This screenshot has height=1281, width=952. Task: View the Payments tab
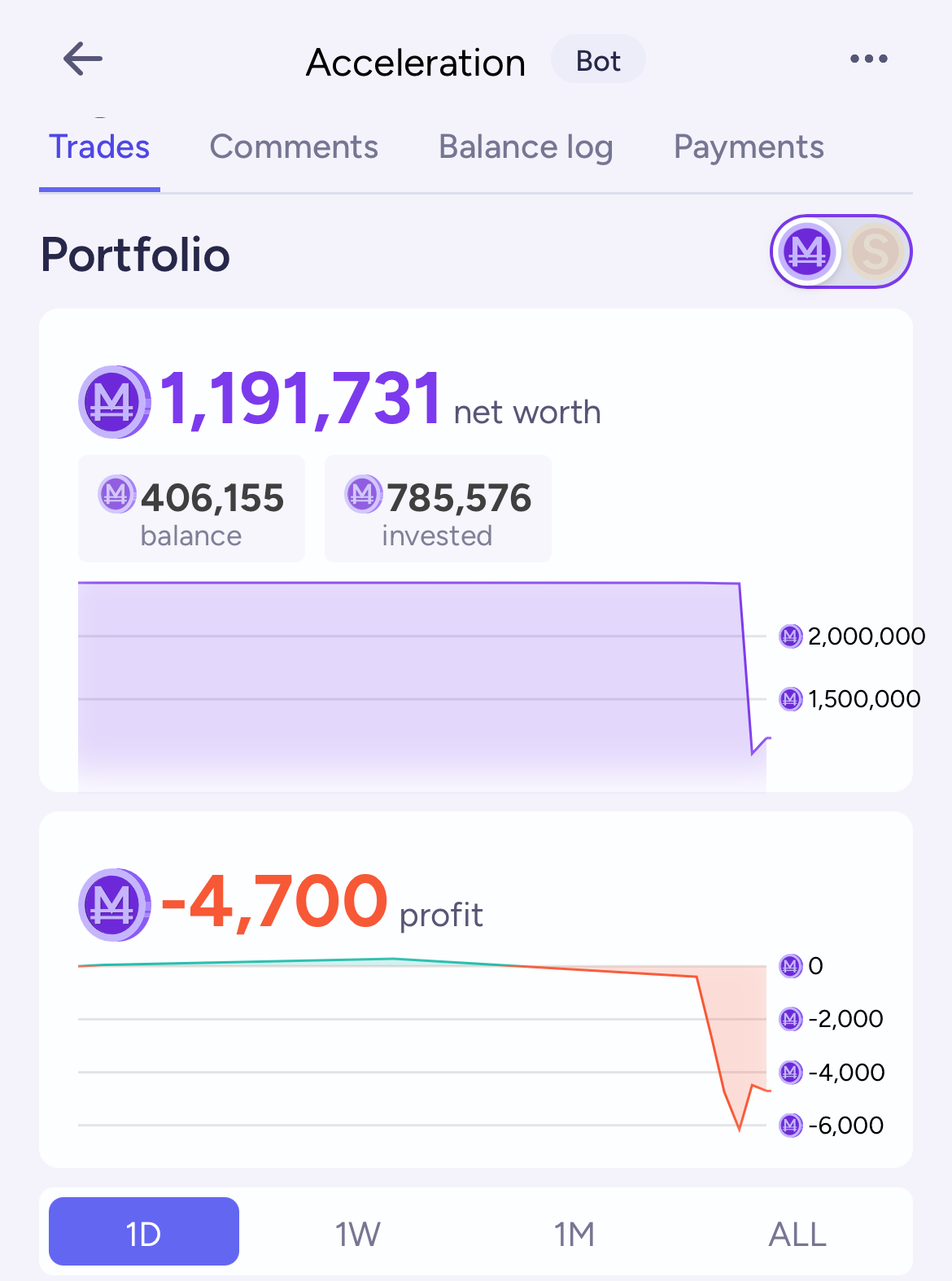pyautogui.click(x=749, y=147)
